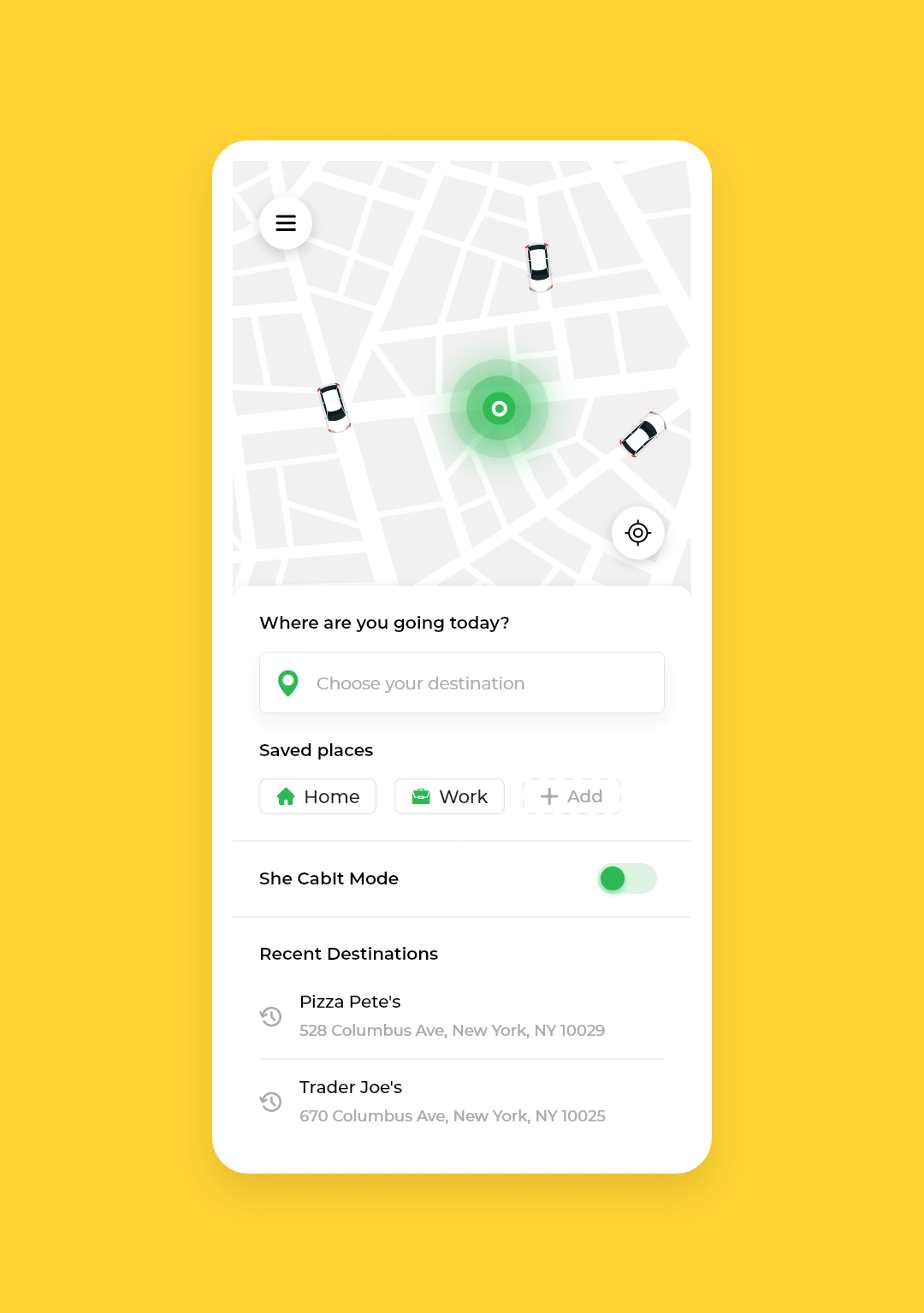Add a new saved place
Screen dimensions: 924x1313
coord(572,796)
